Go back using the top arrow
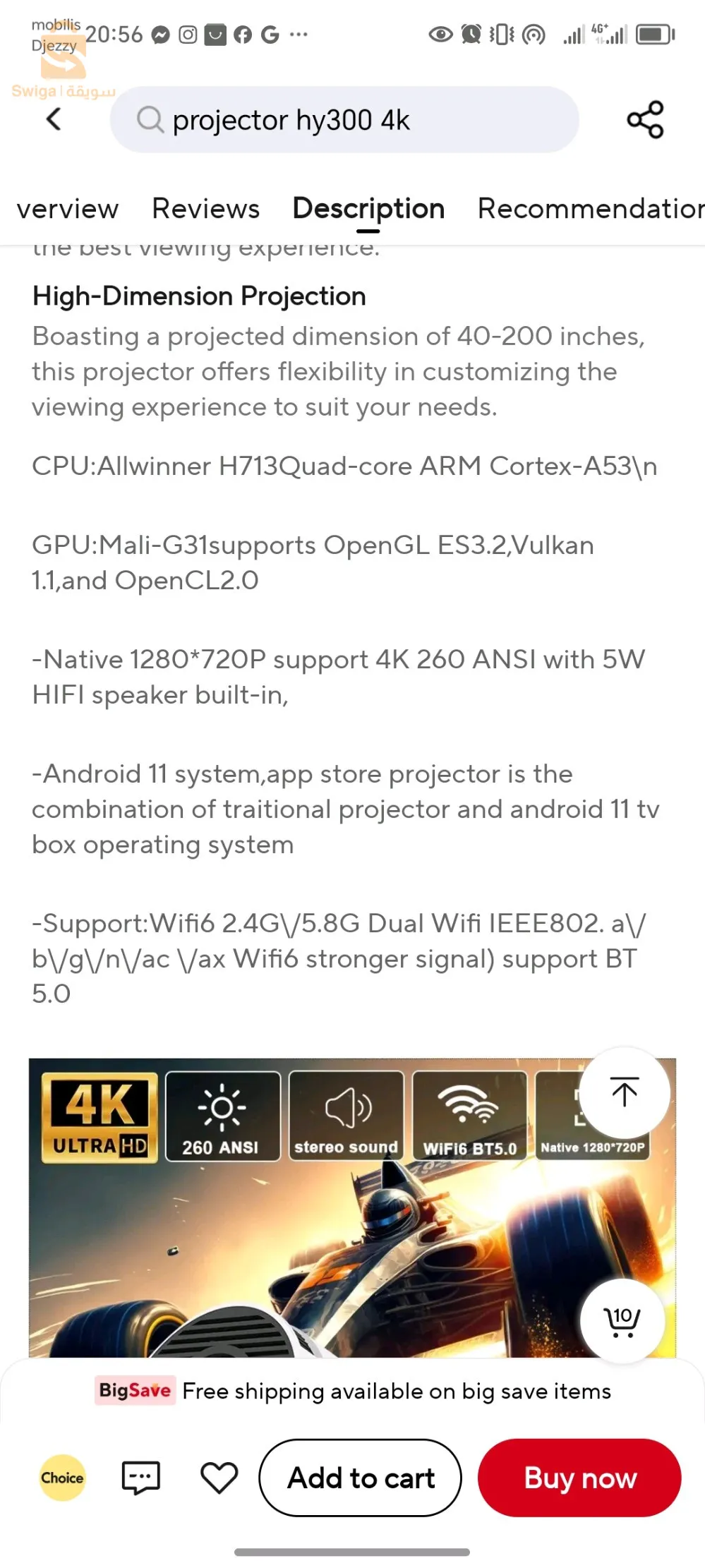This screenshot has height=1568, width=705. click(x=54, y=119)
